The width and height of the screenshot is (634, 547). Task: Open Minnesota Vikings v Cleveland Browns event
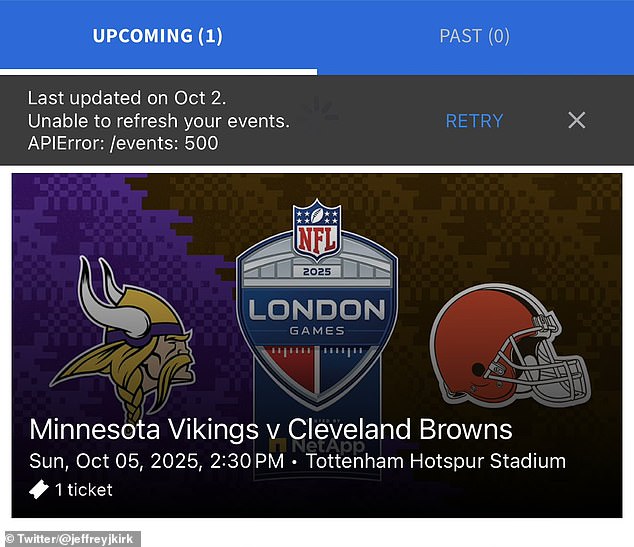[x=316, y=345]
